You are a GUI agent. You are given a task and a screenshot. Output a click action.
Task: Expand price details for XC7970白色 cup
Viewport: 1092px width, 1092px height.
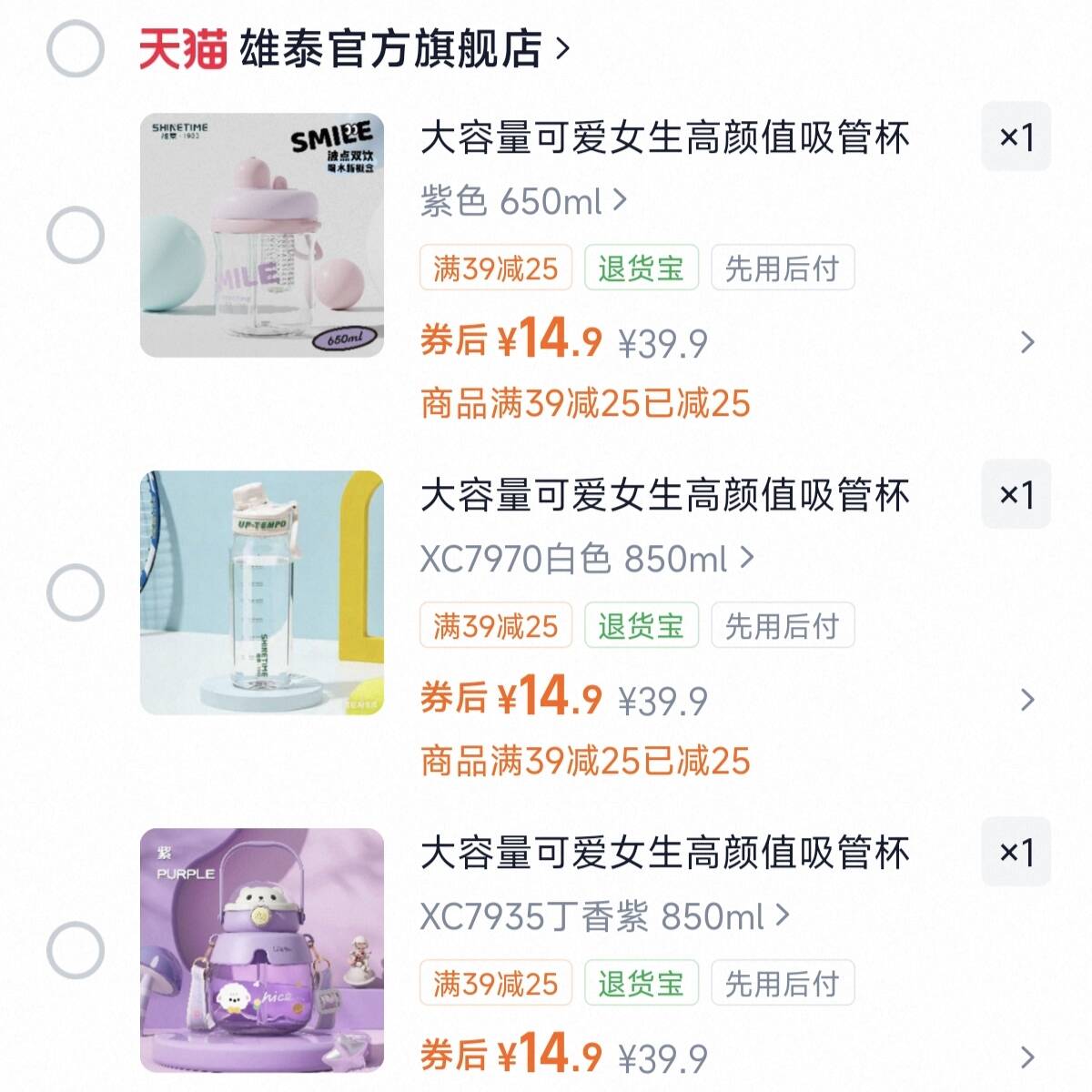point(1027,700)
